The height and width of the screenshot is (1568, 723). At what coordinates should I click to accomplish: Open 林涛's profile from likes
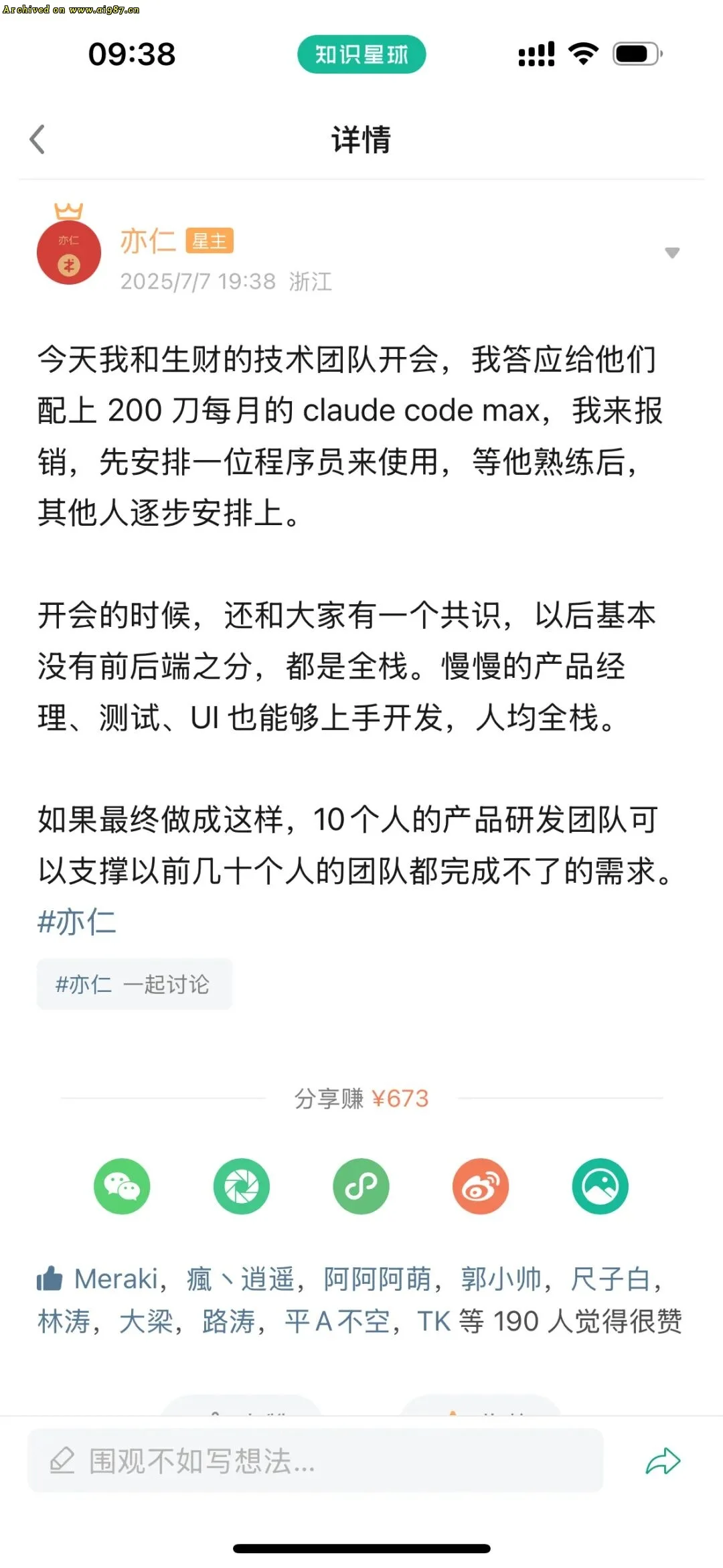[64, 1321]
